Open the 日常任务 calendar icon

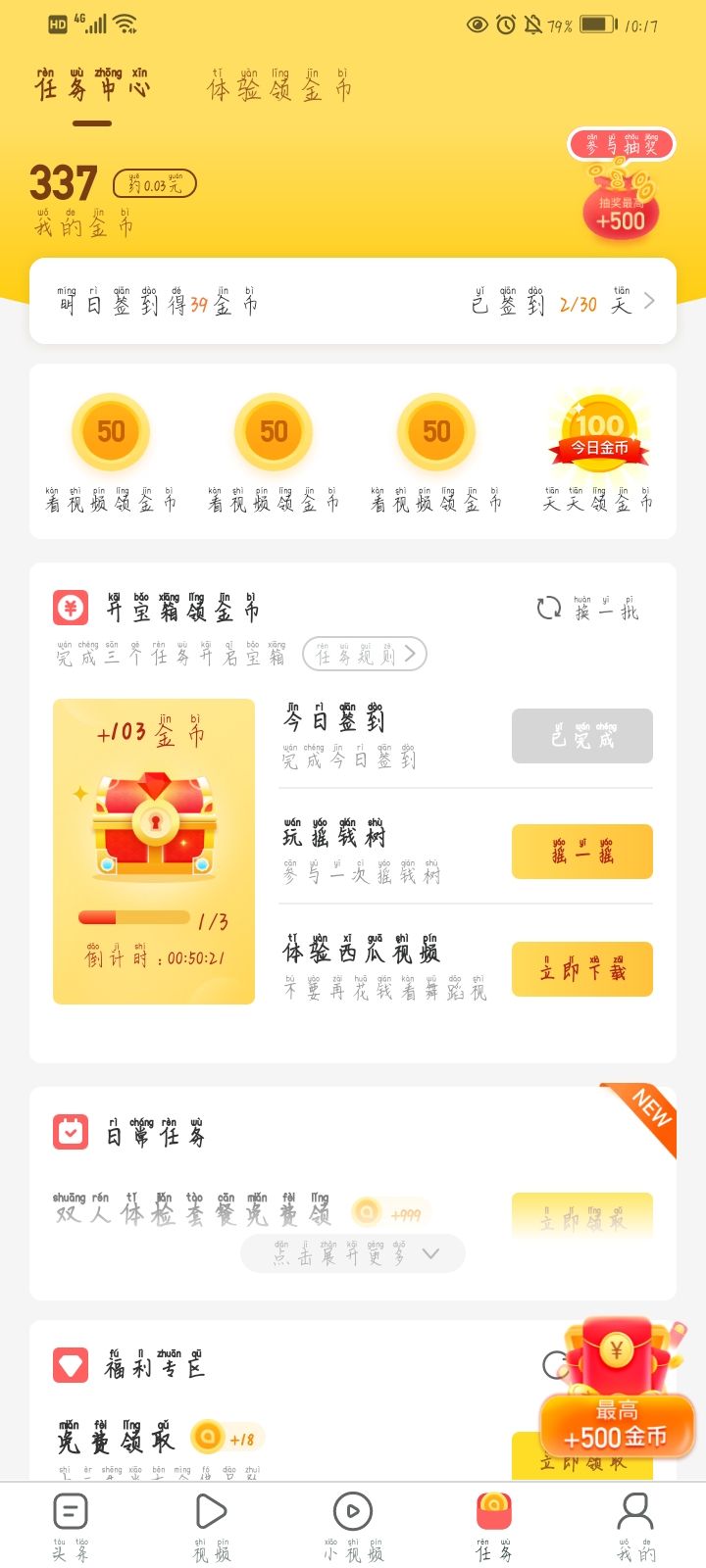(69, 1132)
